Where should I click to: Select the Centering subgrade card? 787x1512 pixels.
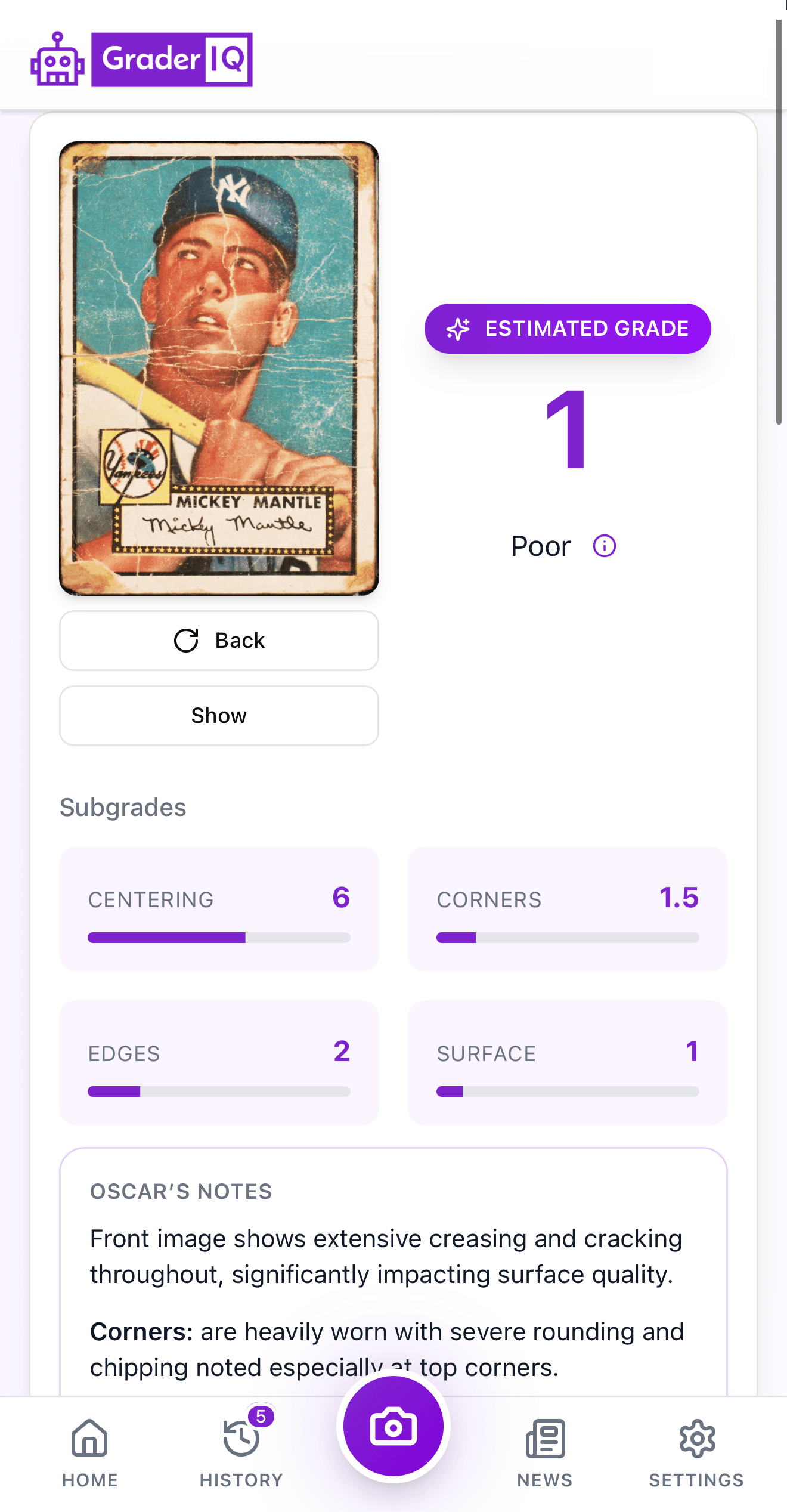click(x=219, y=908)
